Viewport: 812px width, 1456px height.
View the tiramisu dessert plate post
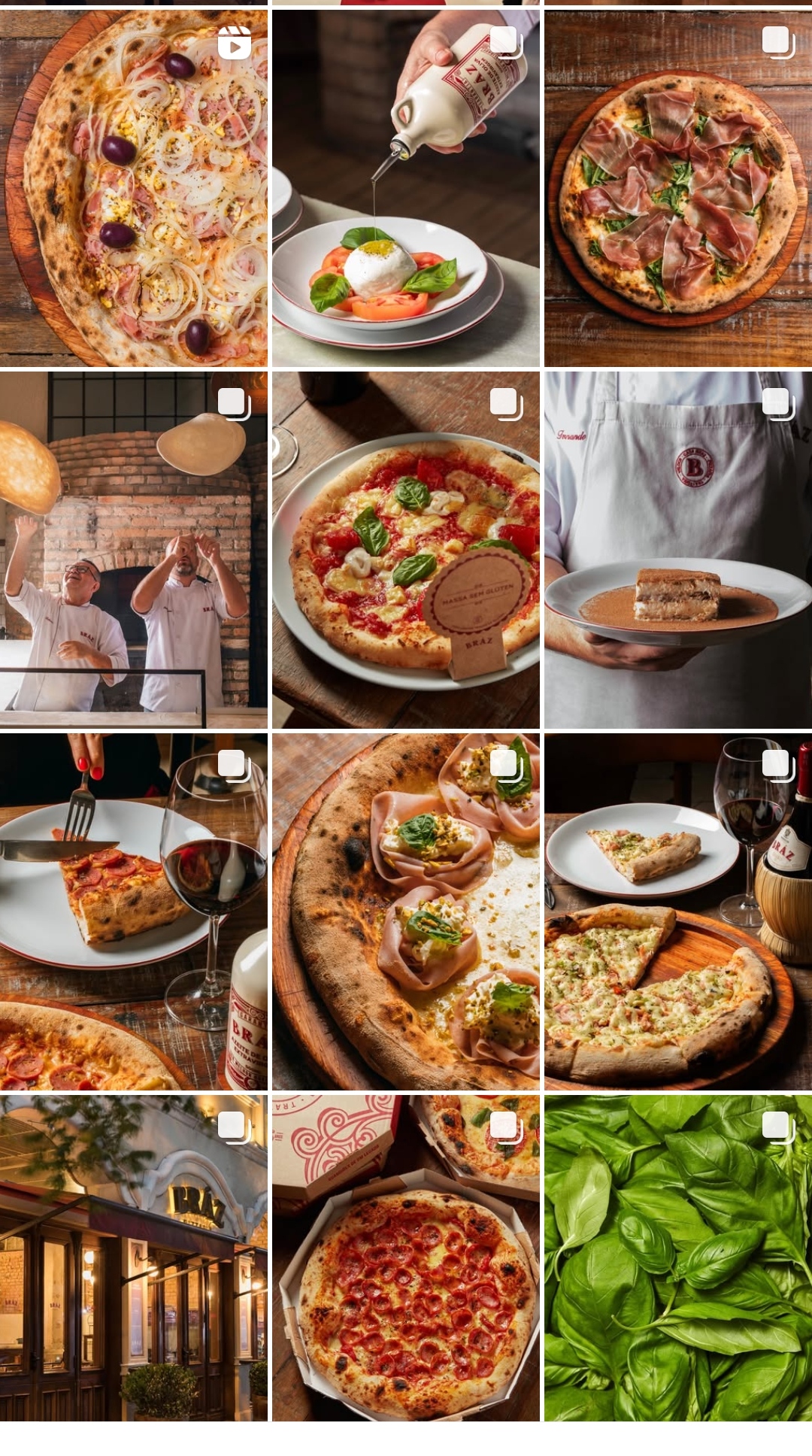(677, 550)
